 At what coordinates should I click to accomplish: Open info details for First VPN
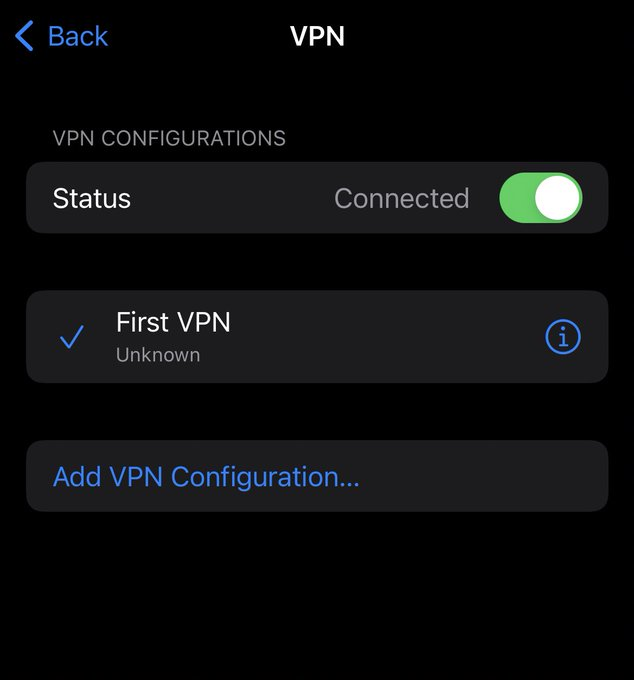[563, 337]
